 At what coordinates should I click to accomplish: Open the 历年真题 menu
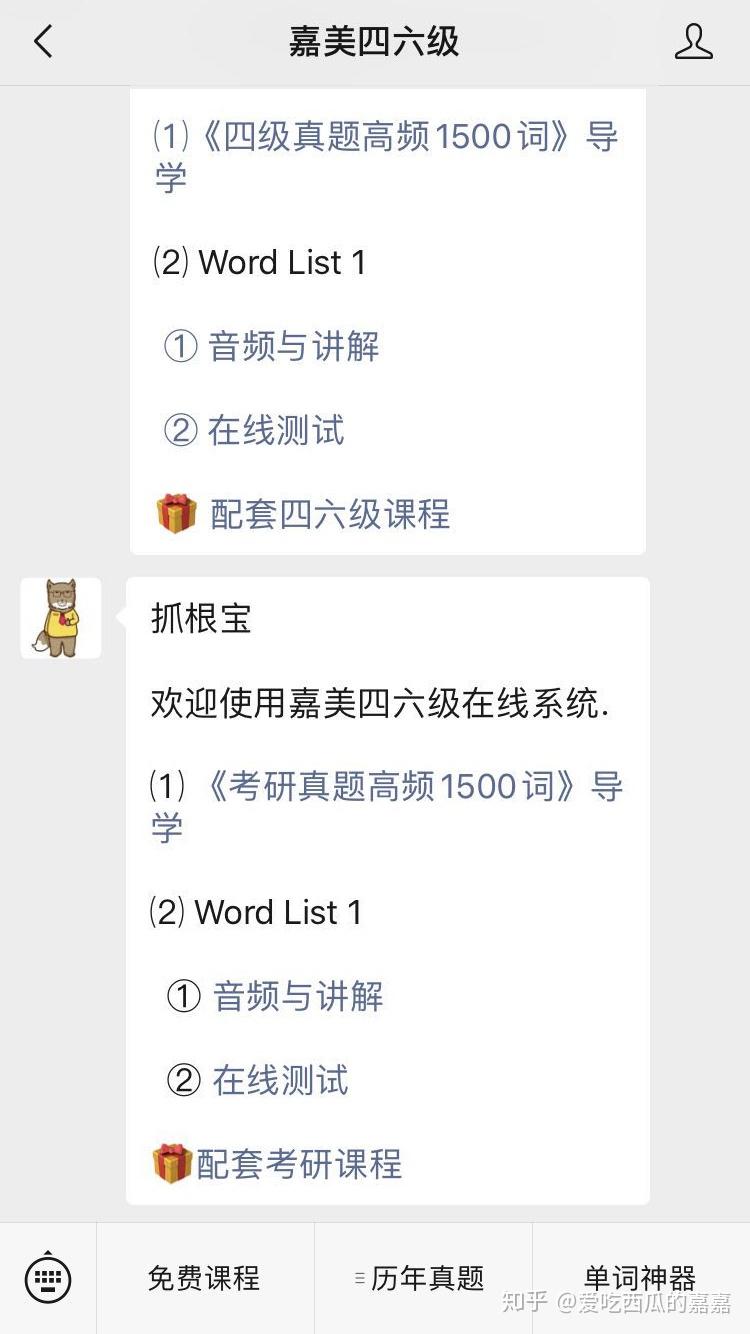coord(423,1278)
